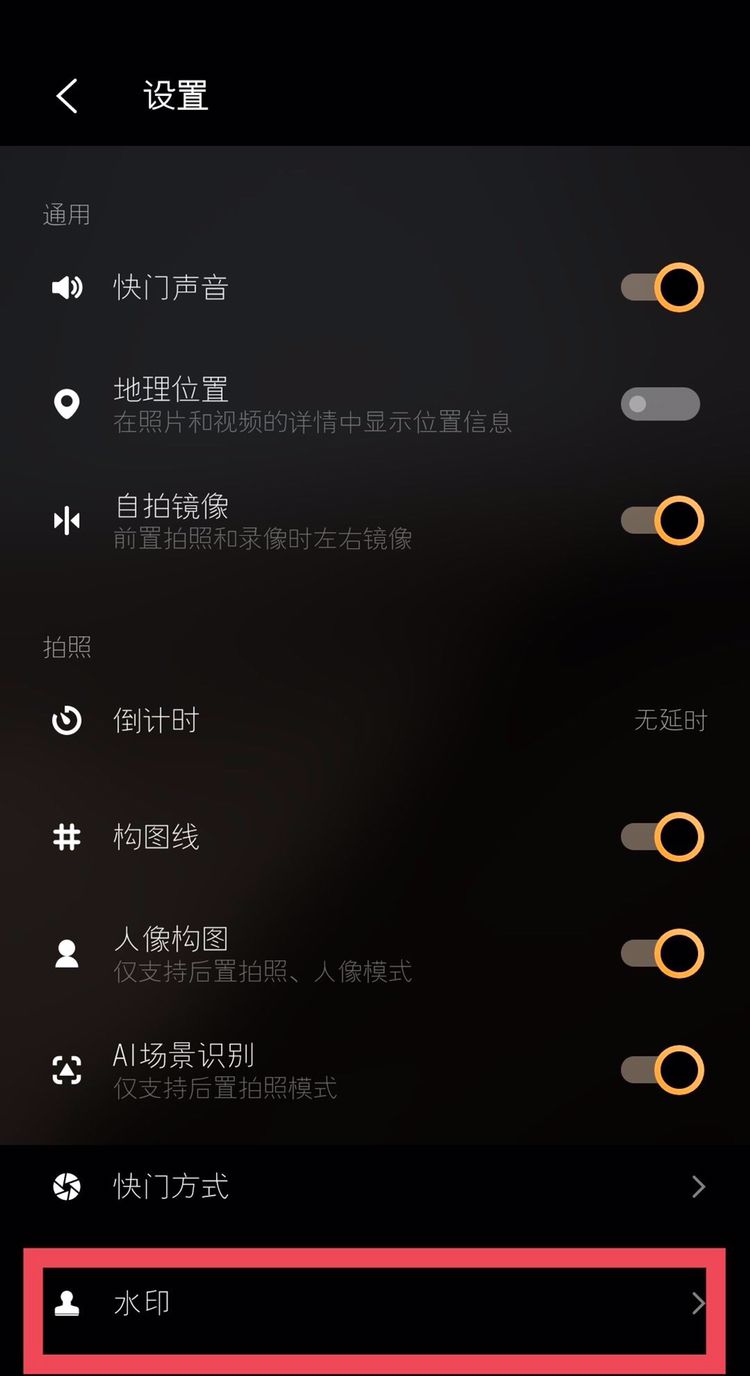This screenshot has height=1376, width=750.
Task: Disable the 自拍镜像 switch
Action: (662, 521)
